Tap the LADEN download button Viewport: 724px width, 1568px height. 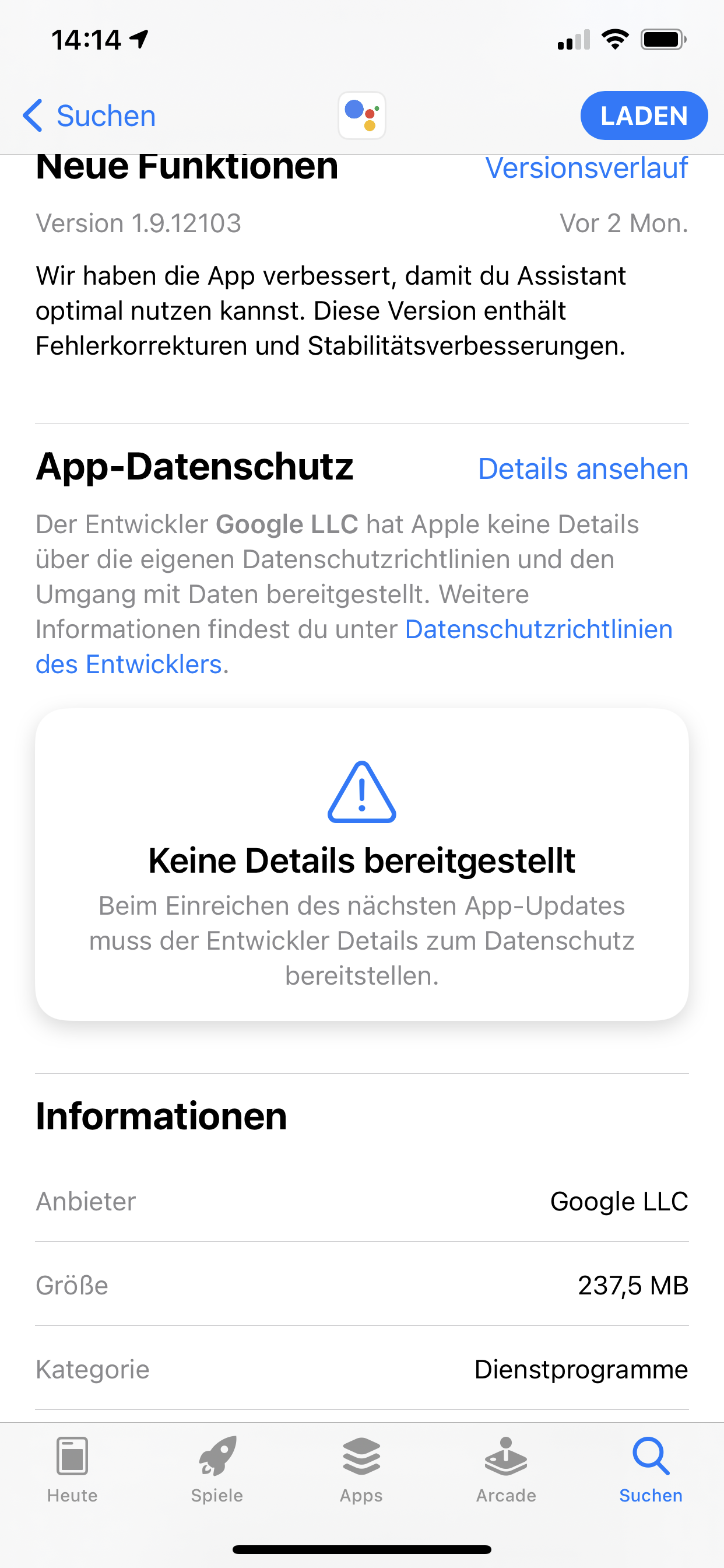click(x=644, y=116)
